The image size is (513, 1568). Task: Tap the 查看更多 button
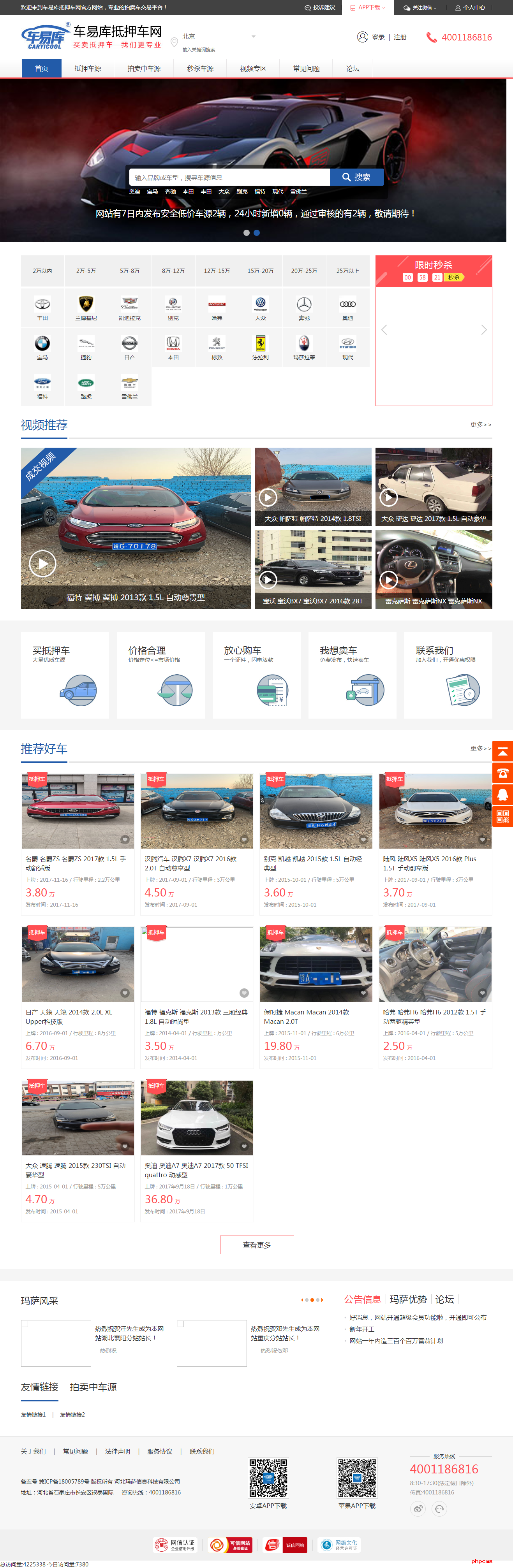[x=256, y=1245]
